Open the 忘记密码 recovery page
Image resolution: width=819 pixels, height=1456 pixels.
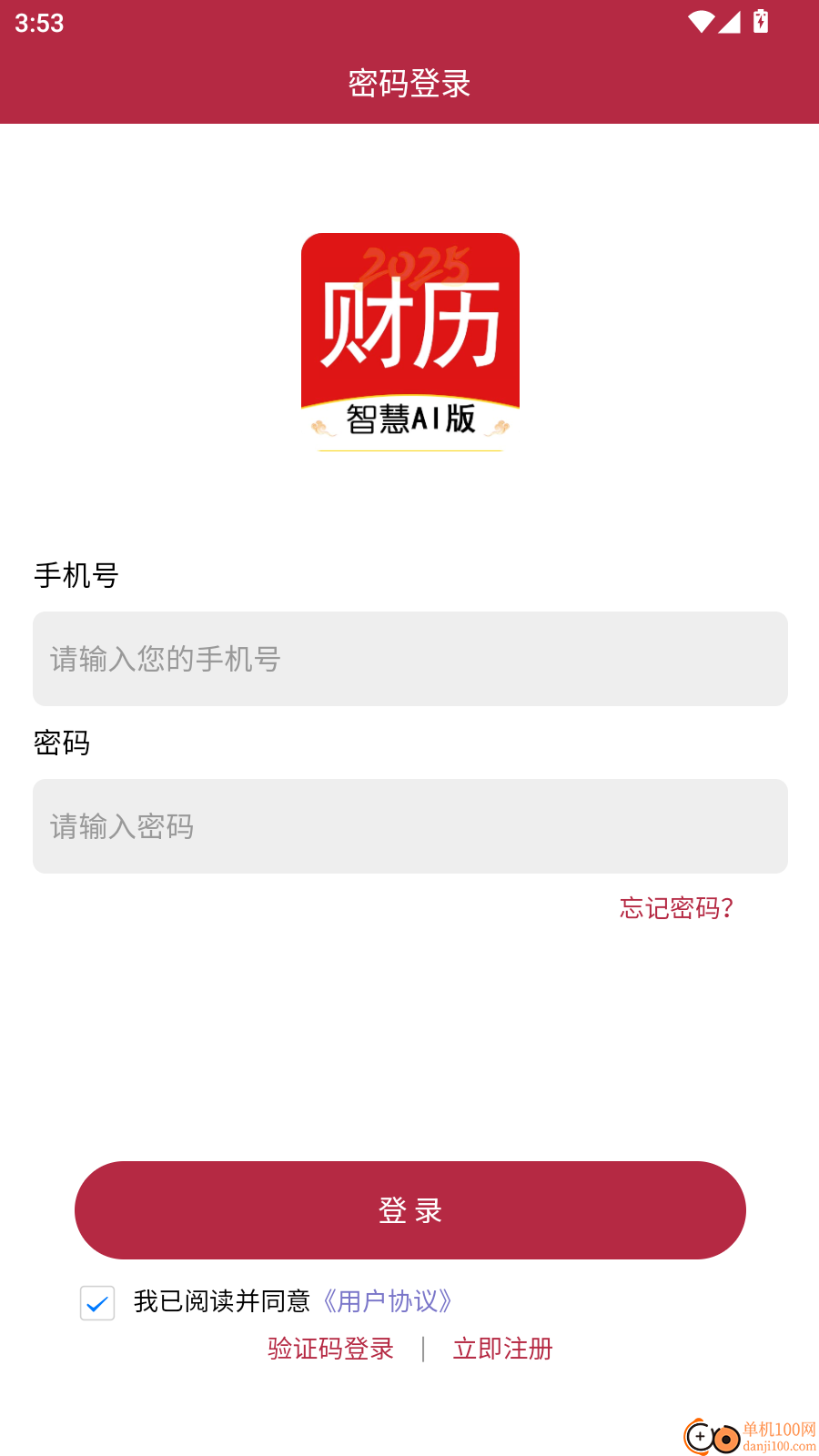[x=675, y=908]
